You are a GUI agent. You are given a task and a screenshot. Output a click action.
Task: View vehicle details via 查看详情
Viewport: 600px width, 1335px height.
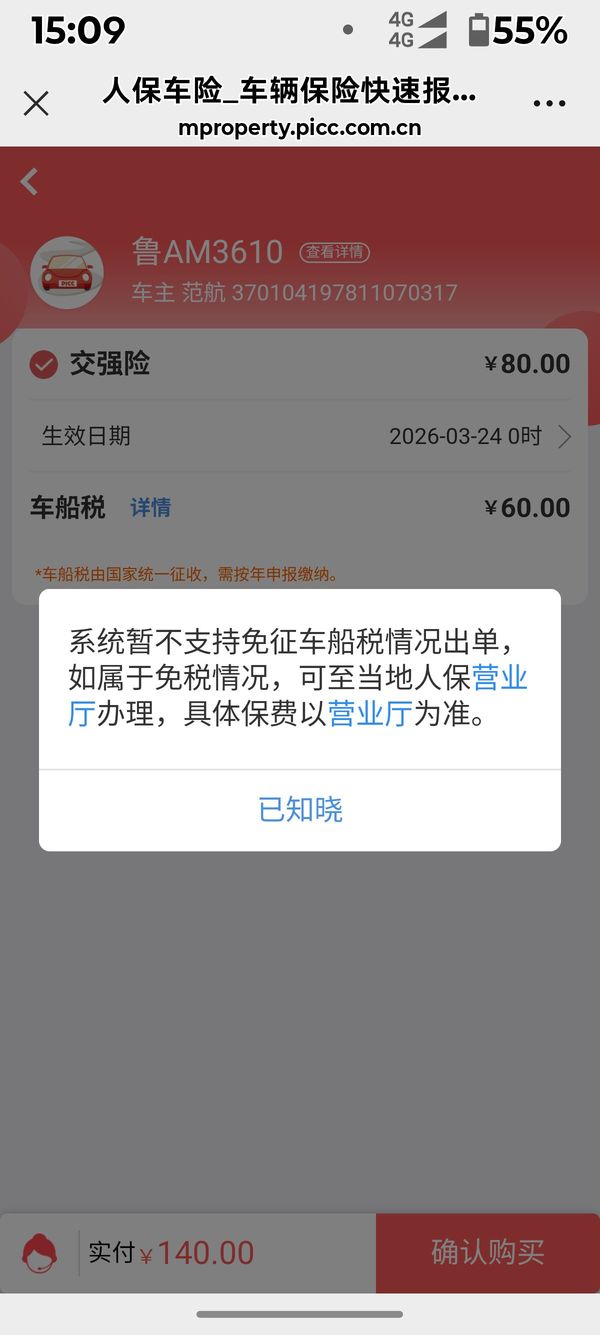[x=335, y=252]
